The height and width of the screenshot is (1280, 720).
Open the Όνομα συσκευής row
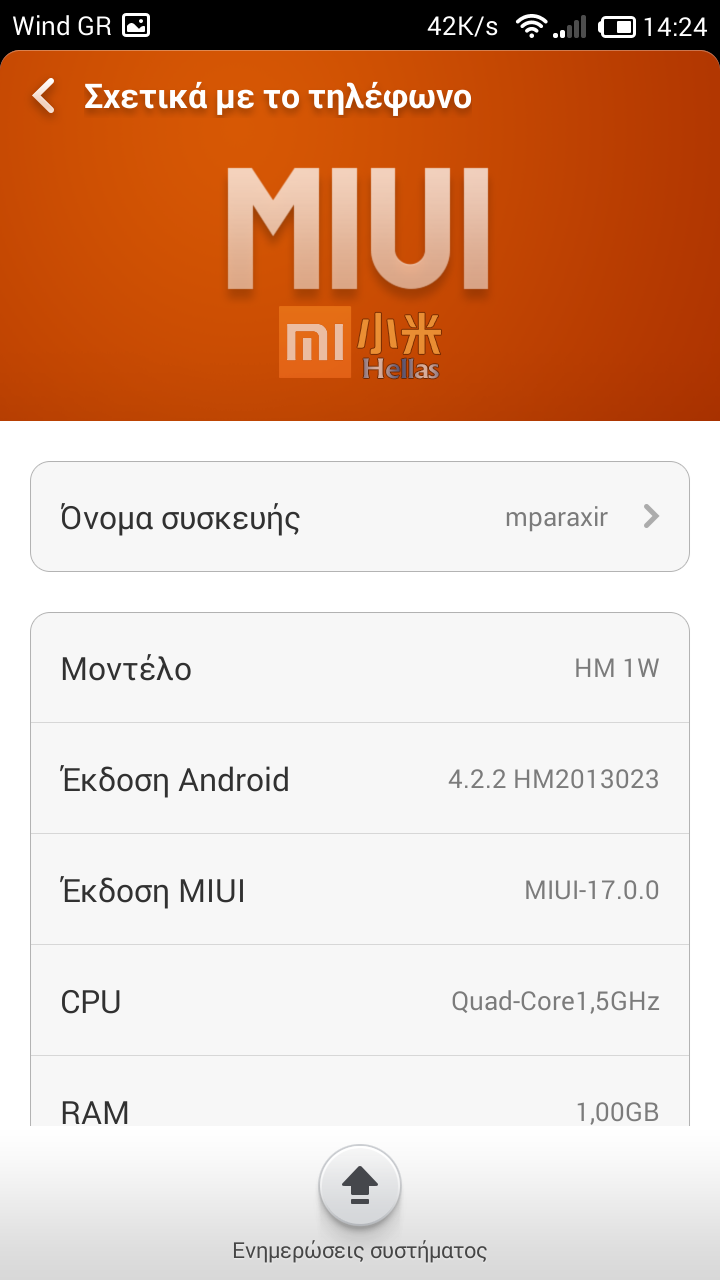[360, 517]
